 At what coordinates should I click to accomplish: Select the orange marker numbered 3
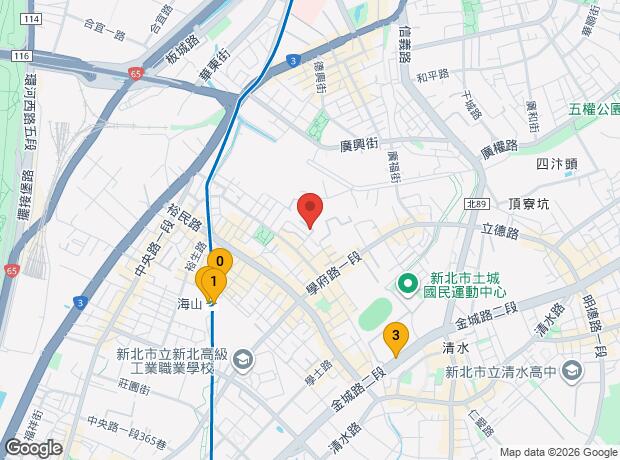coord(396,338)
